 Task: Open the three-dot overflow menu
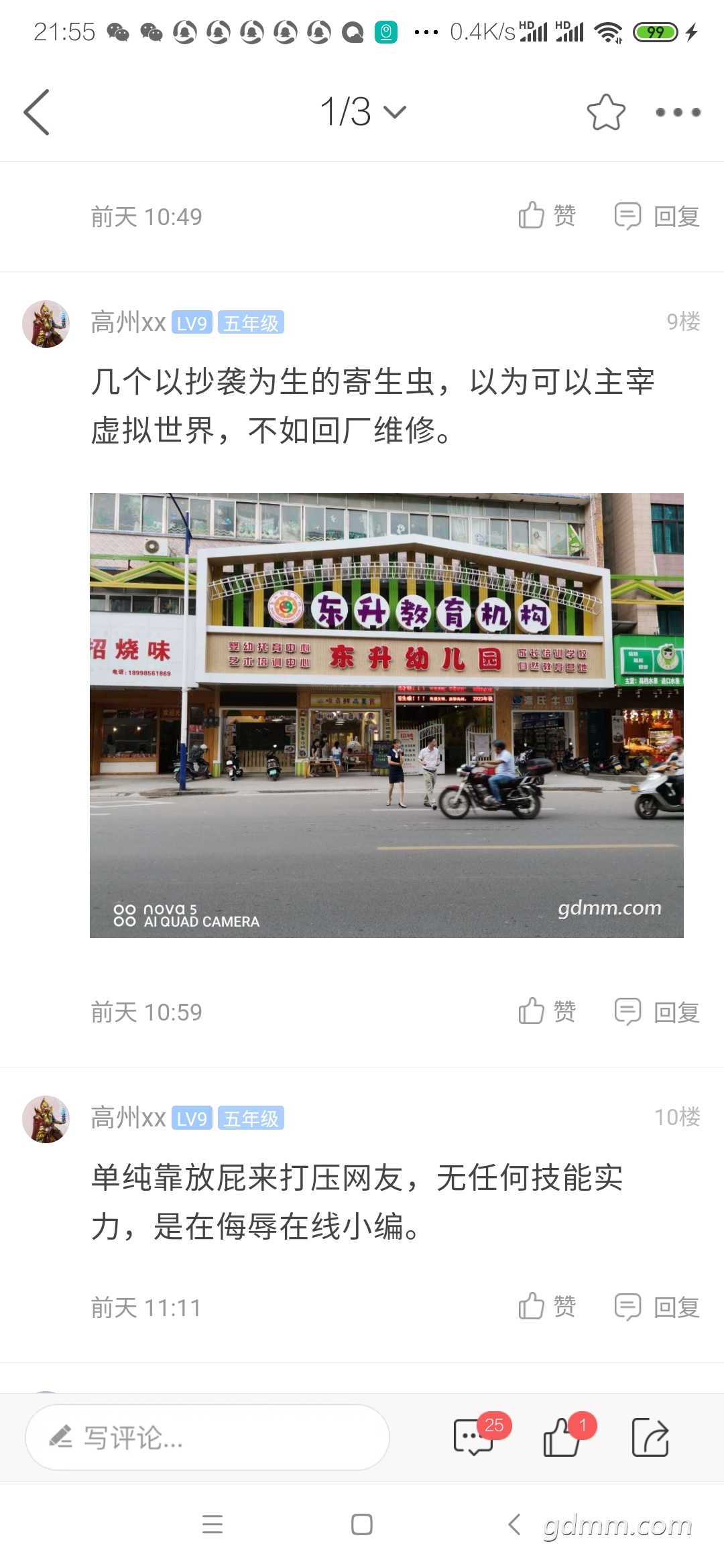click(678, 112)
